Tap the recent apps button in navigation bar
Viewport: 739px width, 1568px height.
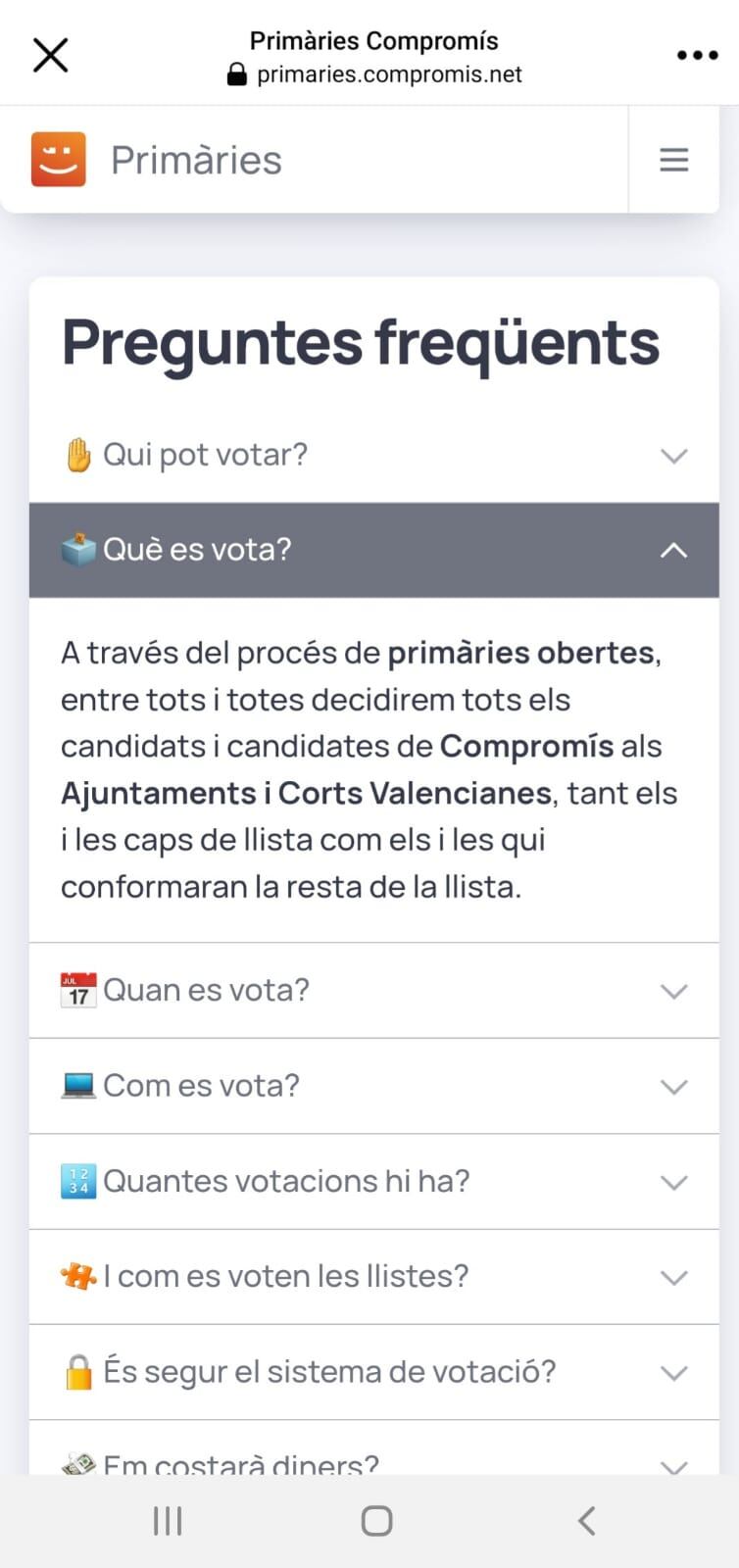coord(167,1521)
